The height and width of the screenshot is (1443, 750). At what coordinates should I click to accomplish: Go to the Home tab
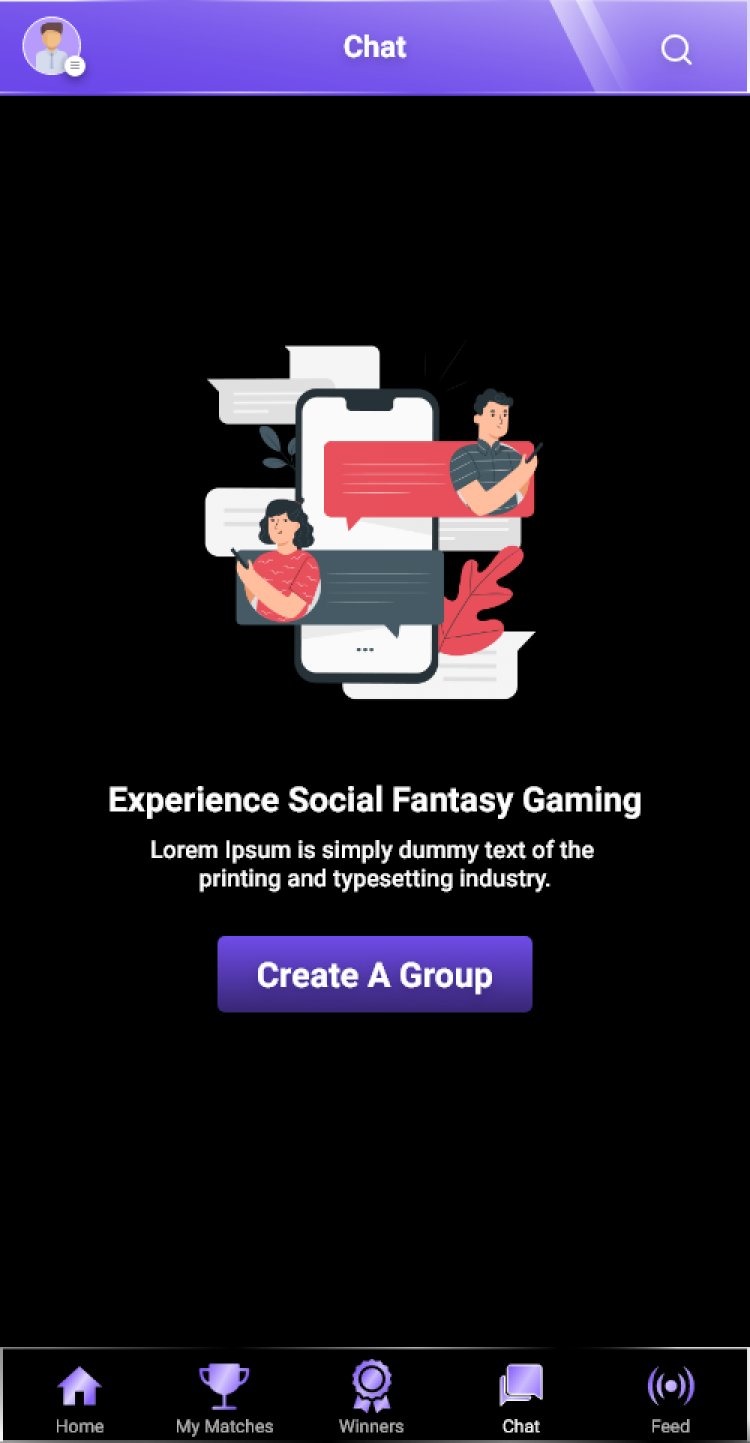pos(79,1398)
